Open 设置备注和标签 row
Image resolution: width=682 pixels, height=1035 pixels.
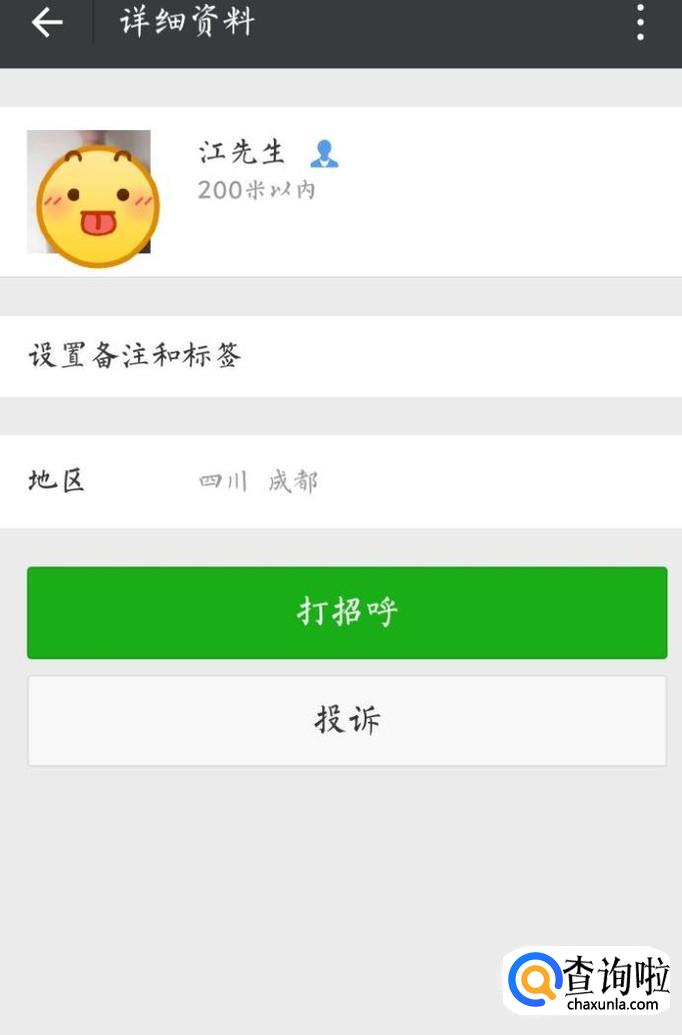pos(340,356)
